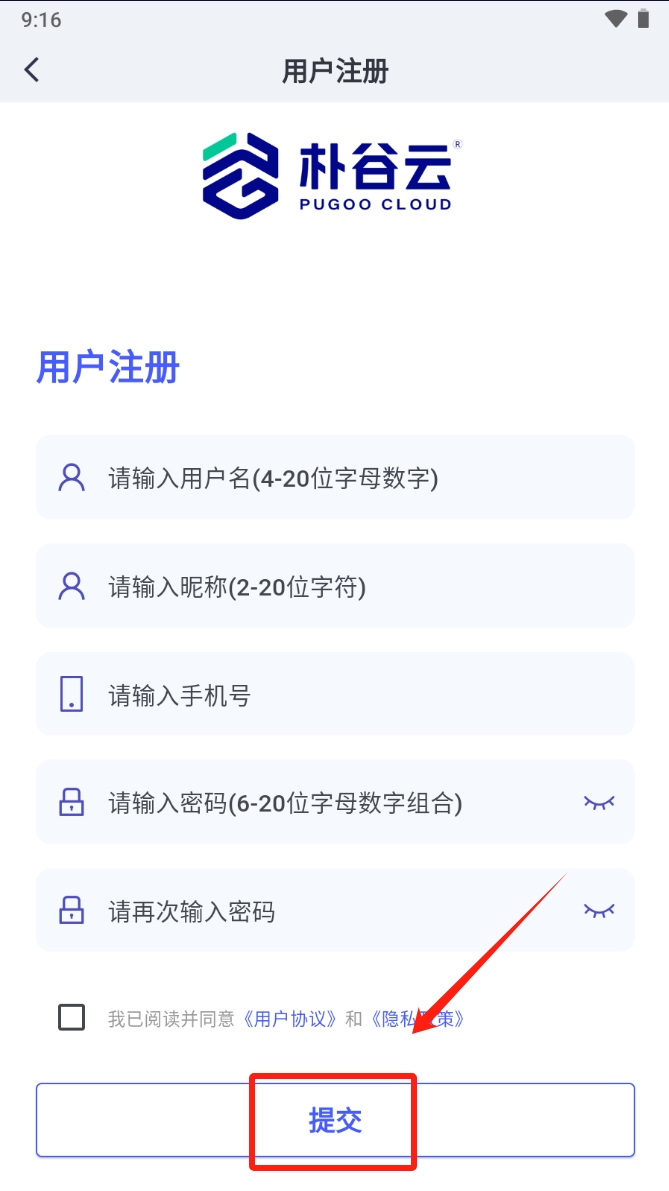Screen dimensions: 669x1191
Task: Select the phone number field
Action: click(x=335, y=694)
